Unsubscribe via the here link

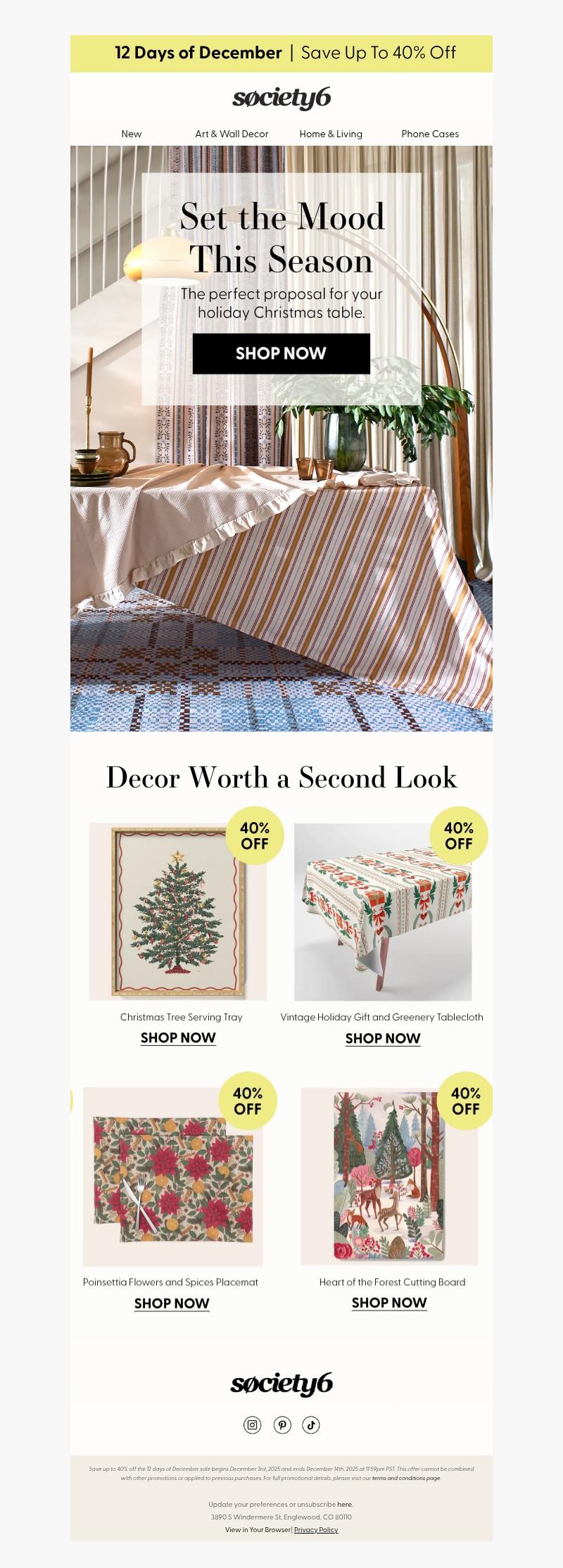click(344, 1504)
